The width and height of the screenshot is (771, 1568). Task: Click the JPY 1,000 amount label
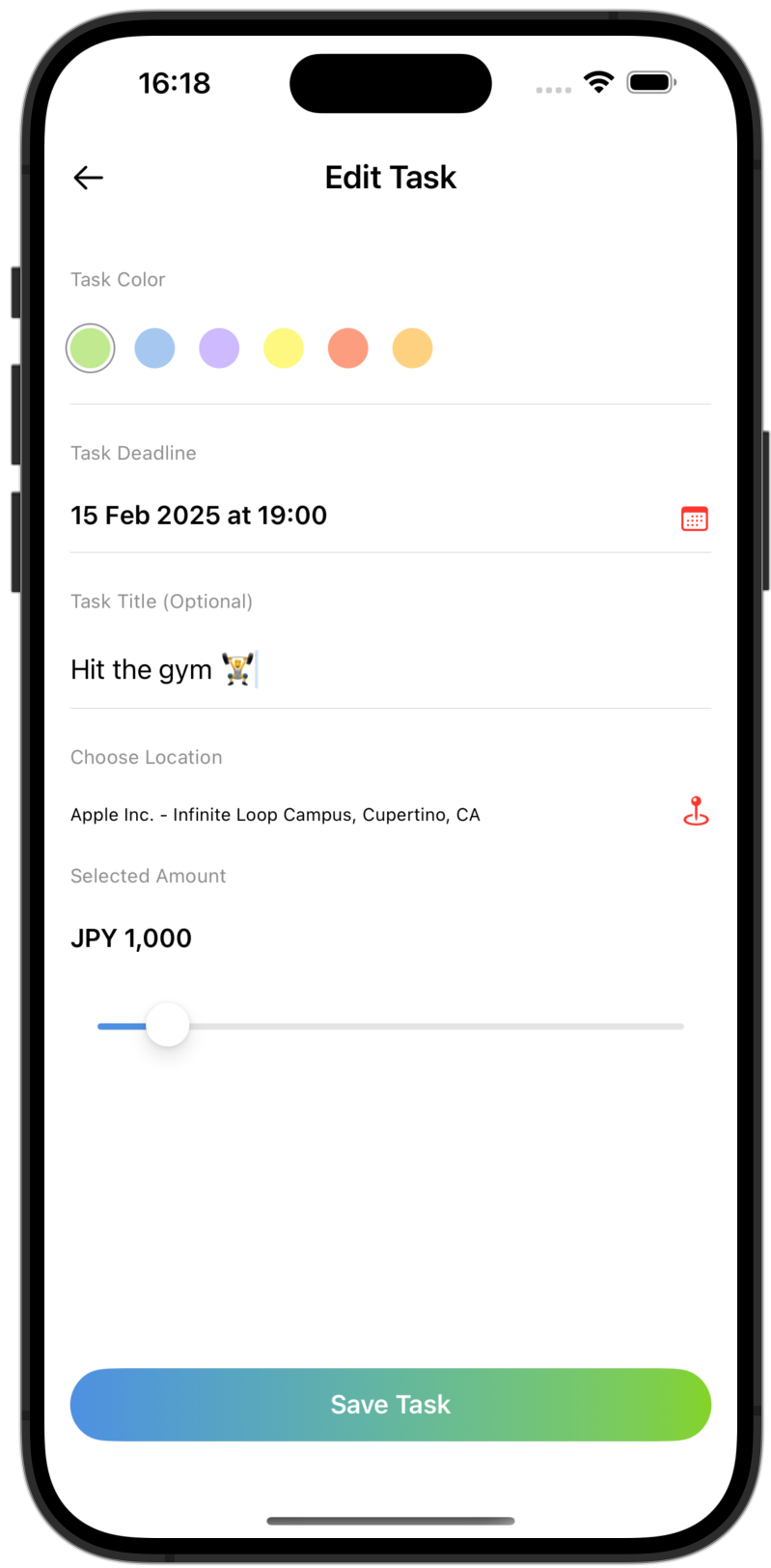point(131,938)
